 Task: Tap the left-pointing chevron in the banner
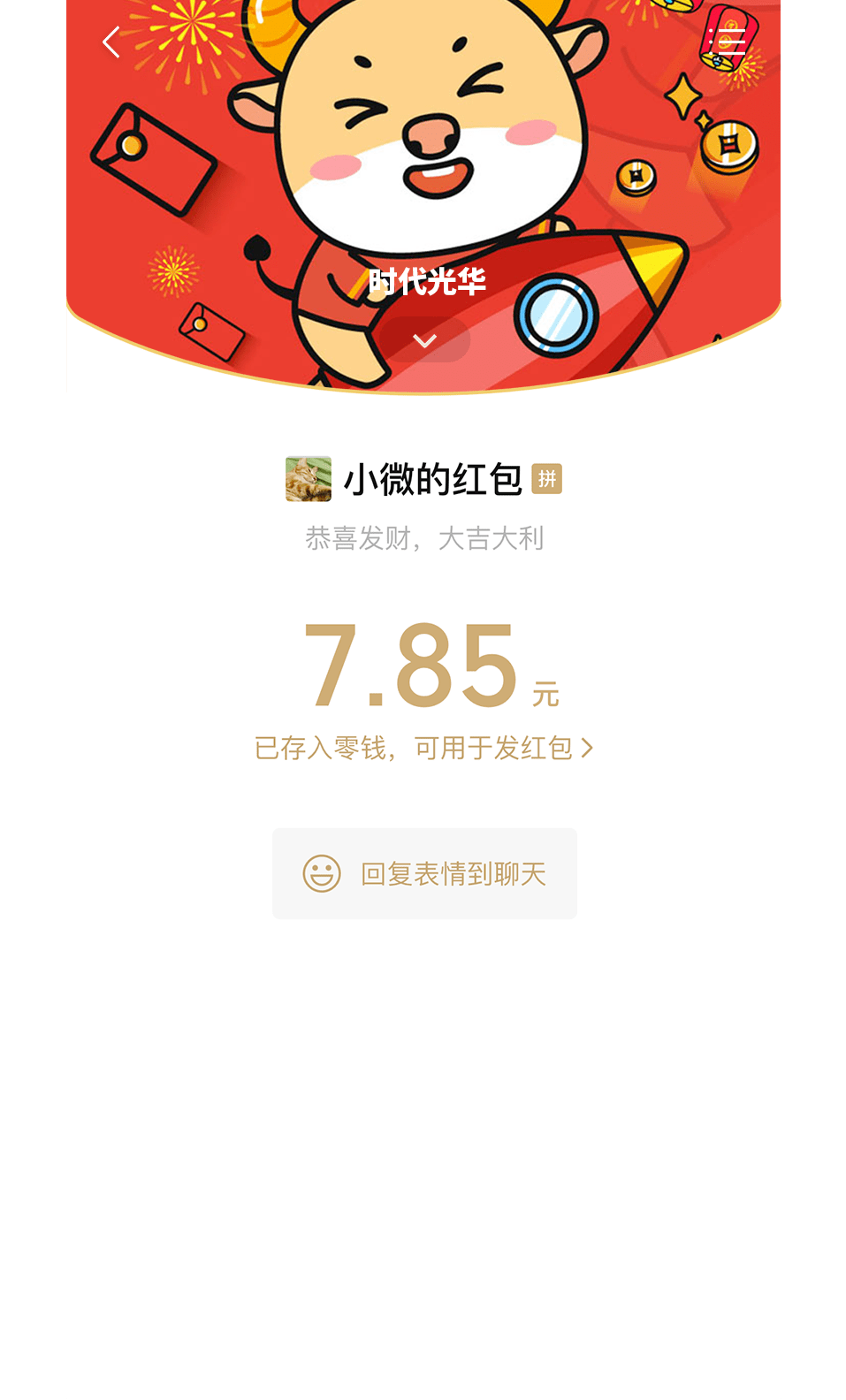[x=111, y=42]
